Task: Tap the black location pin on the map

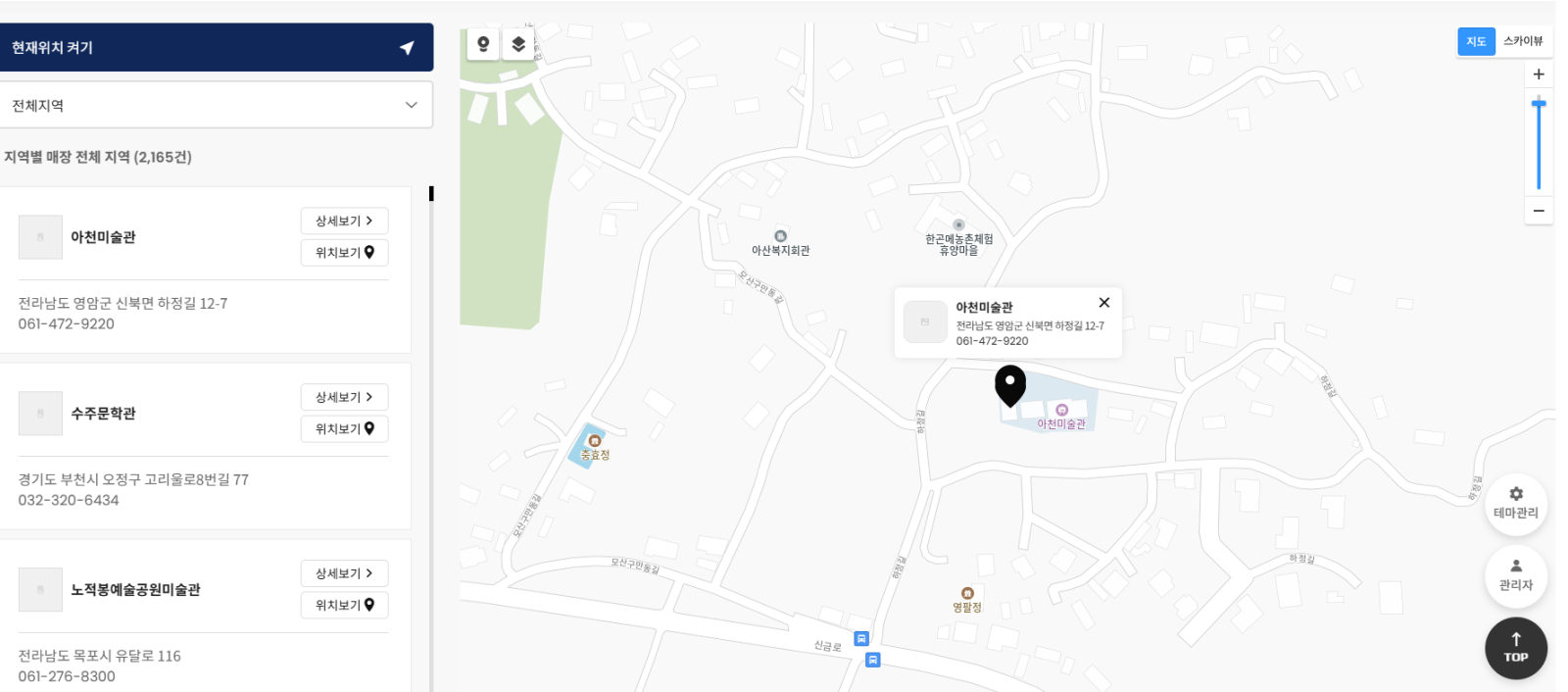Action: 1010,383
